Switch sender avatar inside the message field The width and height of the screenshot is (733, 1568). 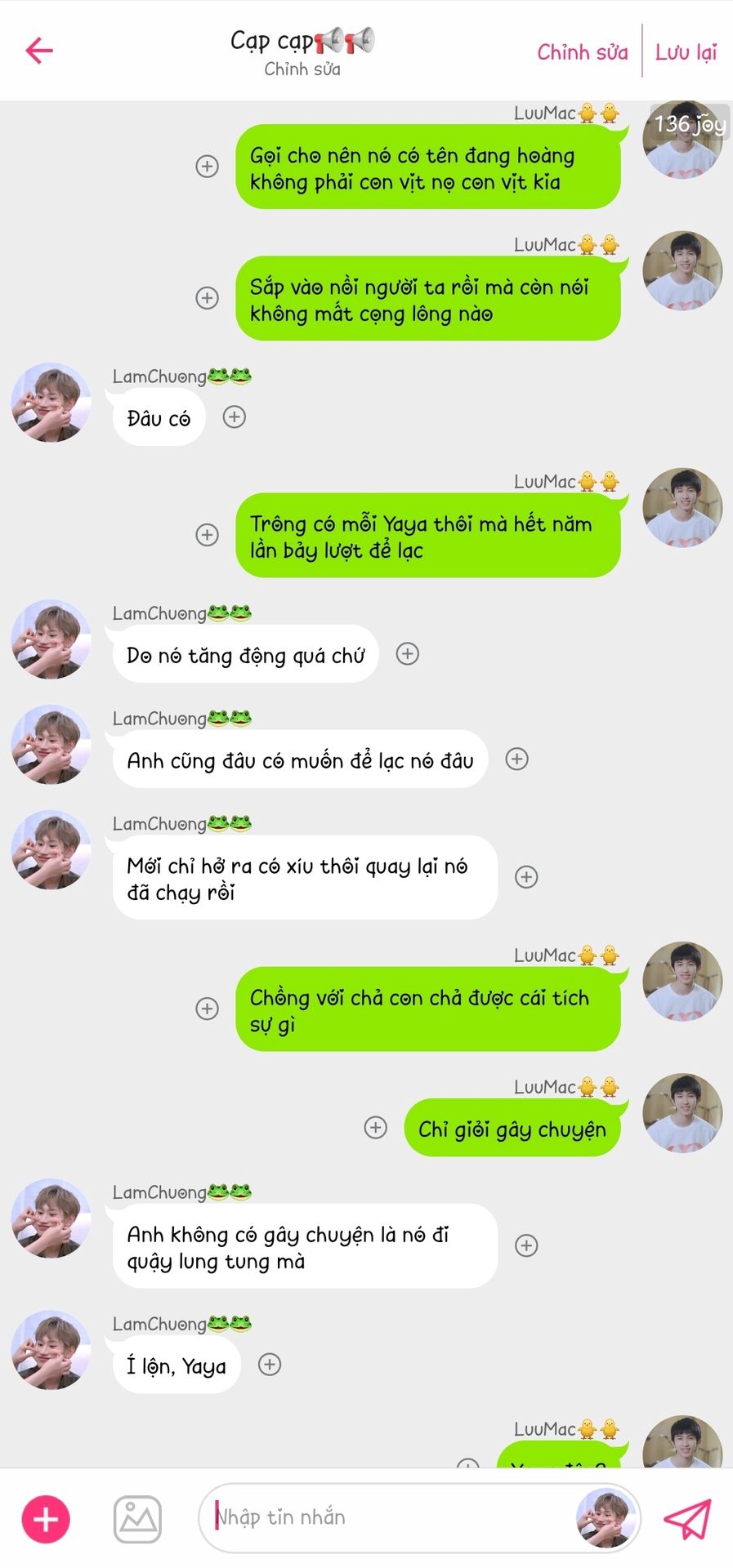[606, 1517]
